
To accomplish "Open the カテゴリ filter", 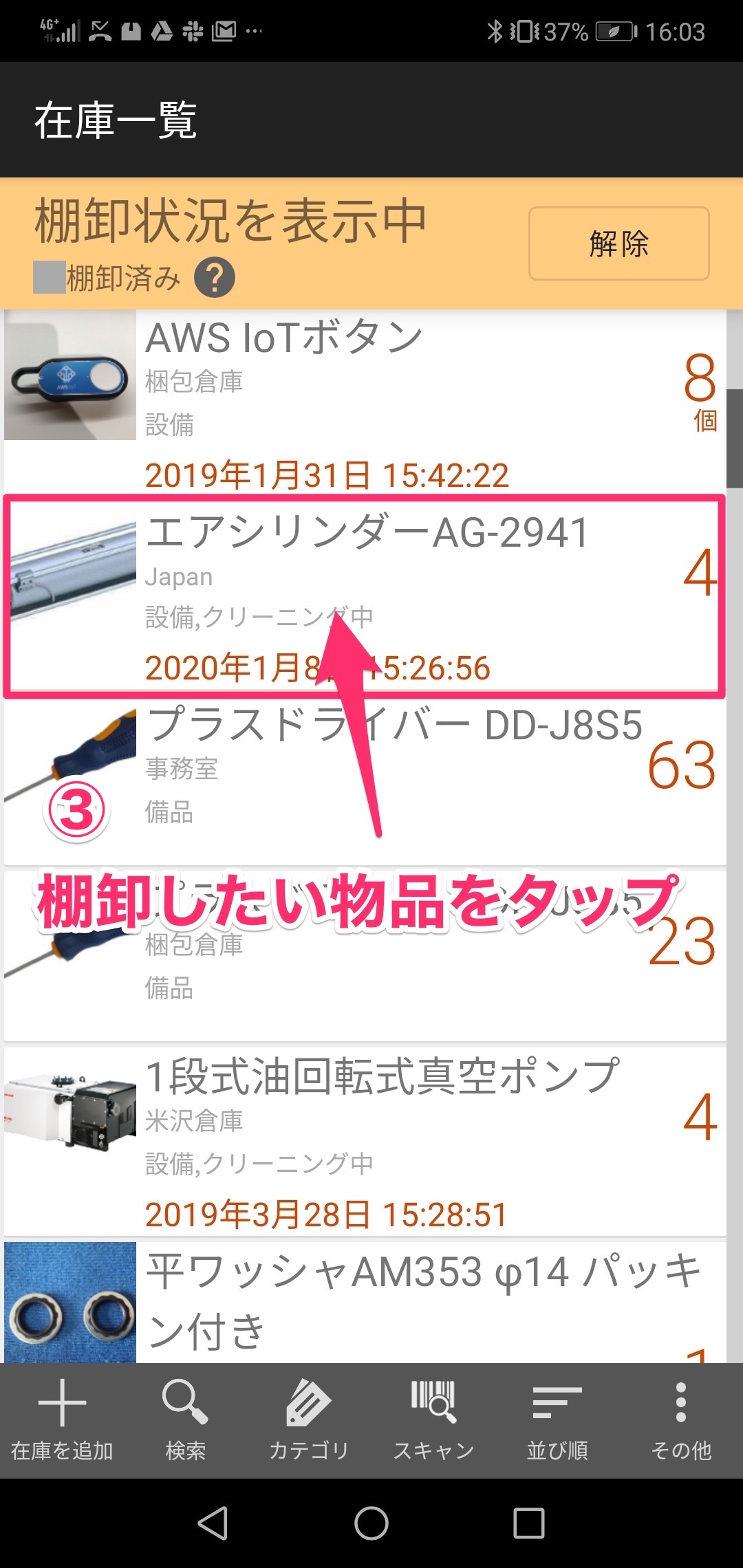I will pos(310,1421).
